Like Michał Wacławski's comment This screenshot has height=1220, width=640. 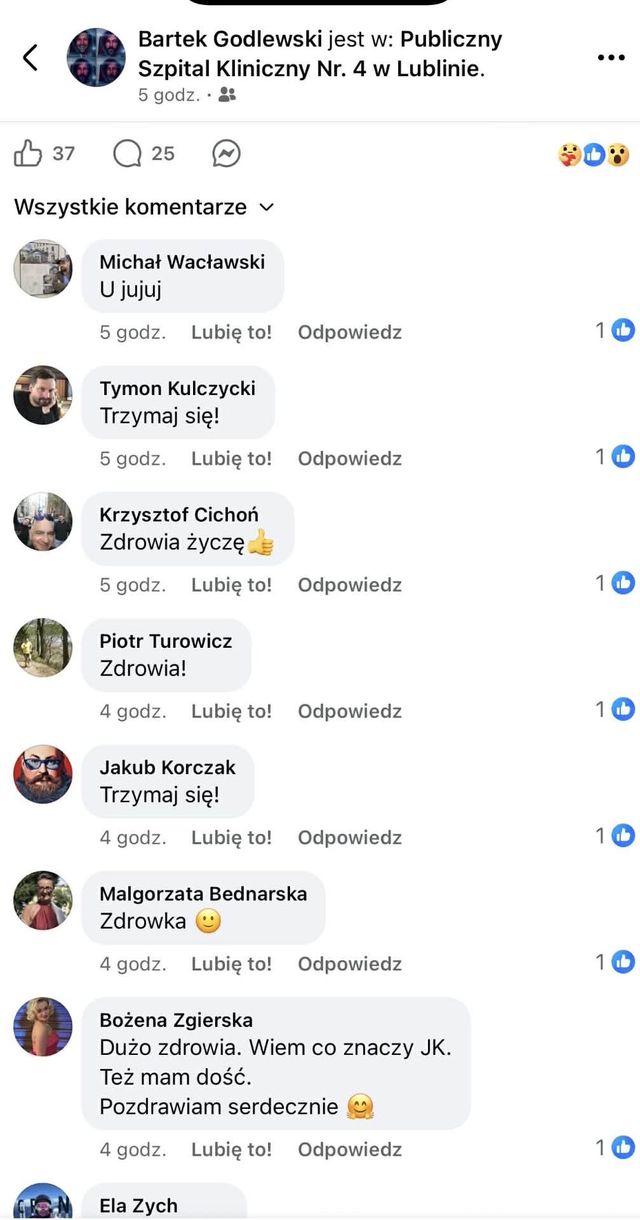[231, 332]
